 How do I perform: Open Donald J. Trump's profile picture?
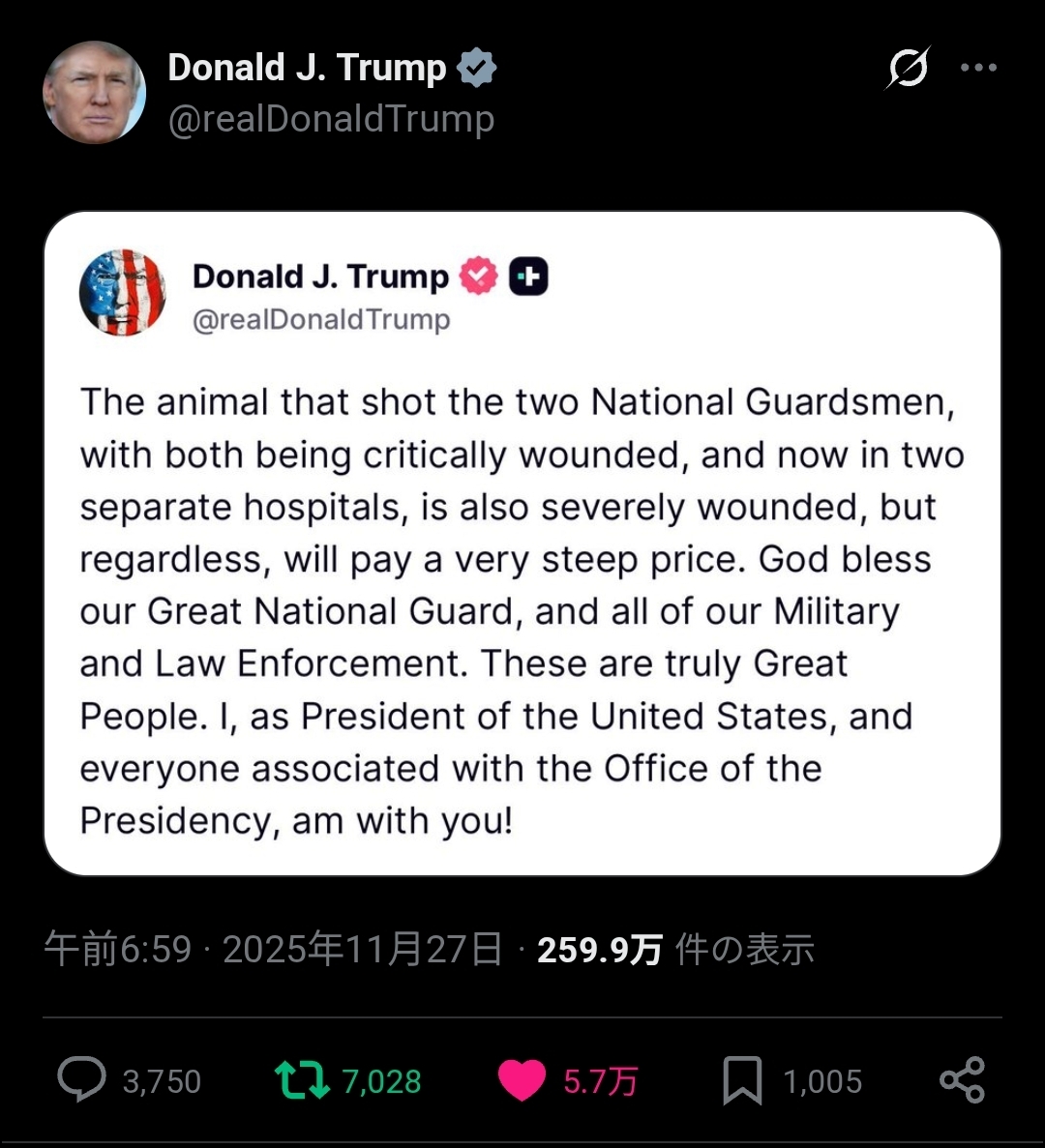tap(94, 93)
